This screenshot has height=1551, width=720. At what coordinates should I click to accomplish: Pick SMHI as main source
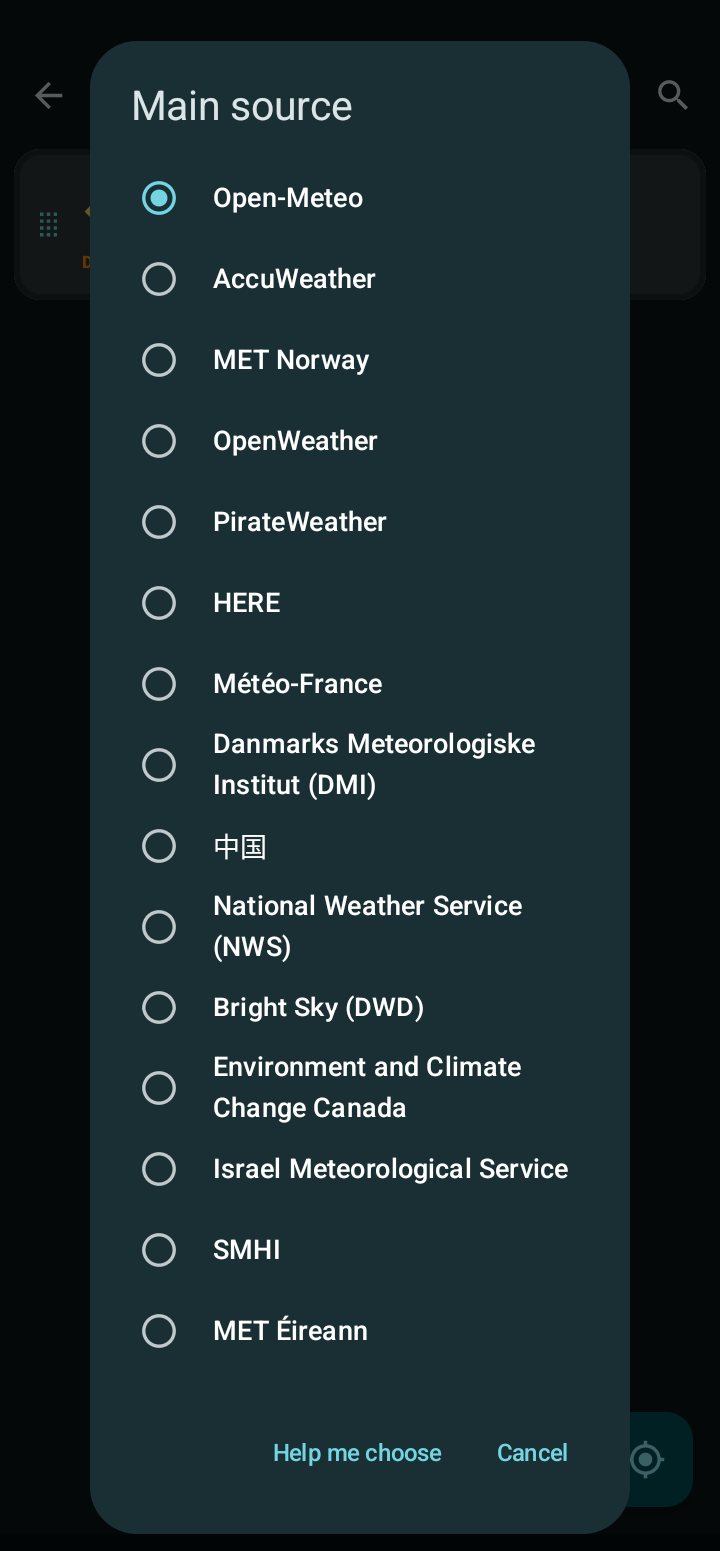[360, 1250]
